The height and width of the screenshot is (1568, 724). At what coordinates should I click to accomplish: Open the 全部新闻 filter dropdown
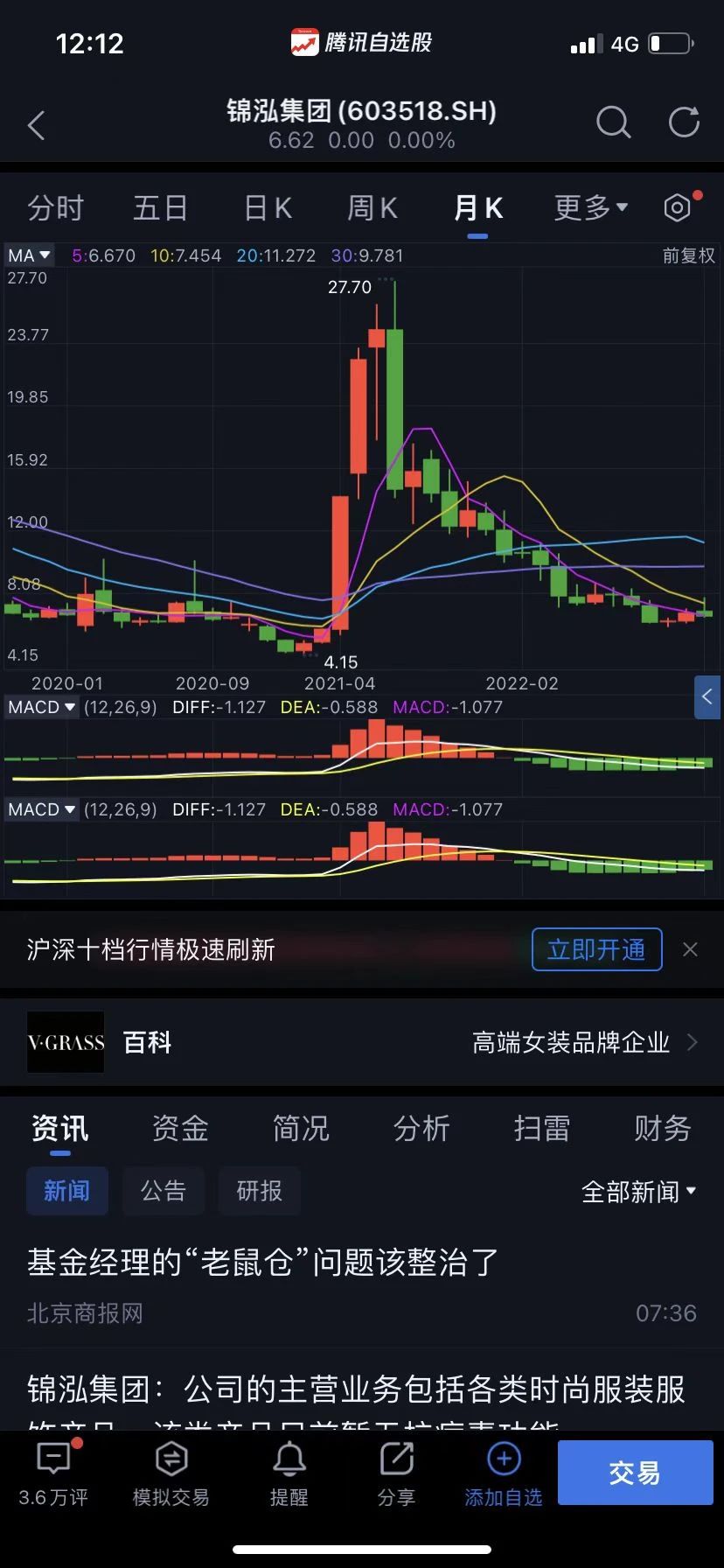click(x=638, y=1192)
